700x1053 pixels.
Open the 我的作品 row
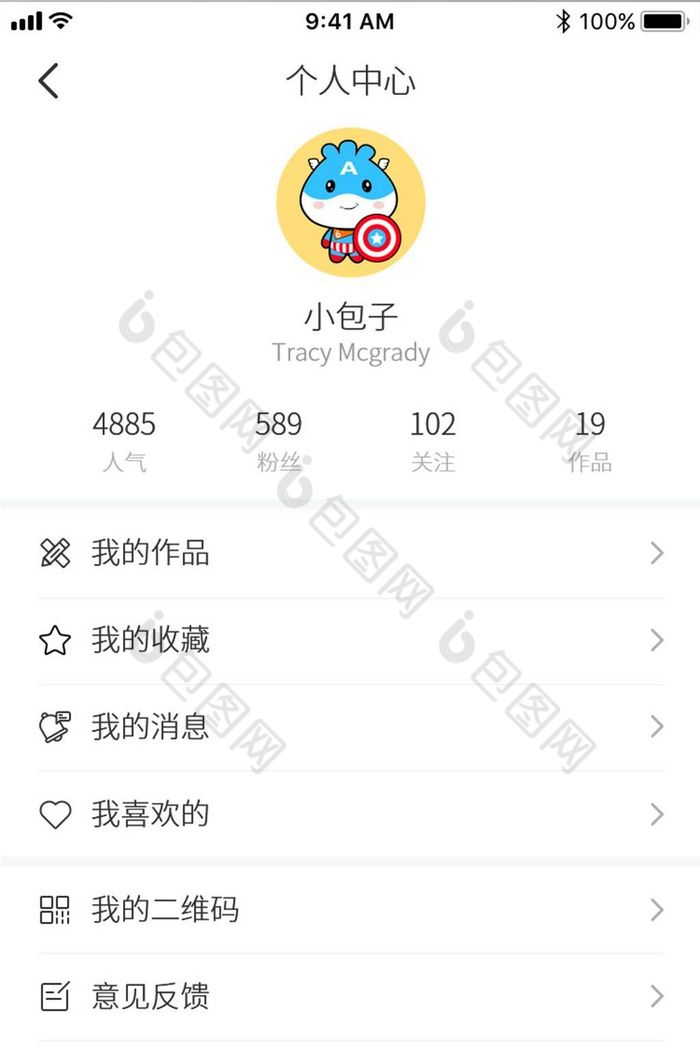point(350,553)
